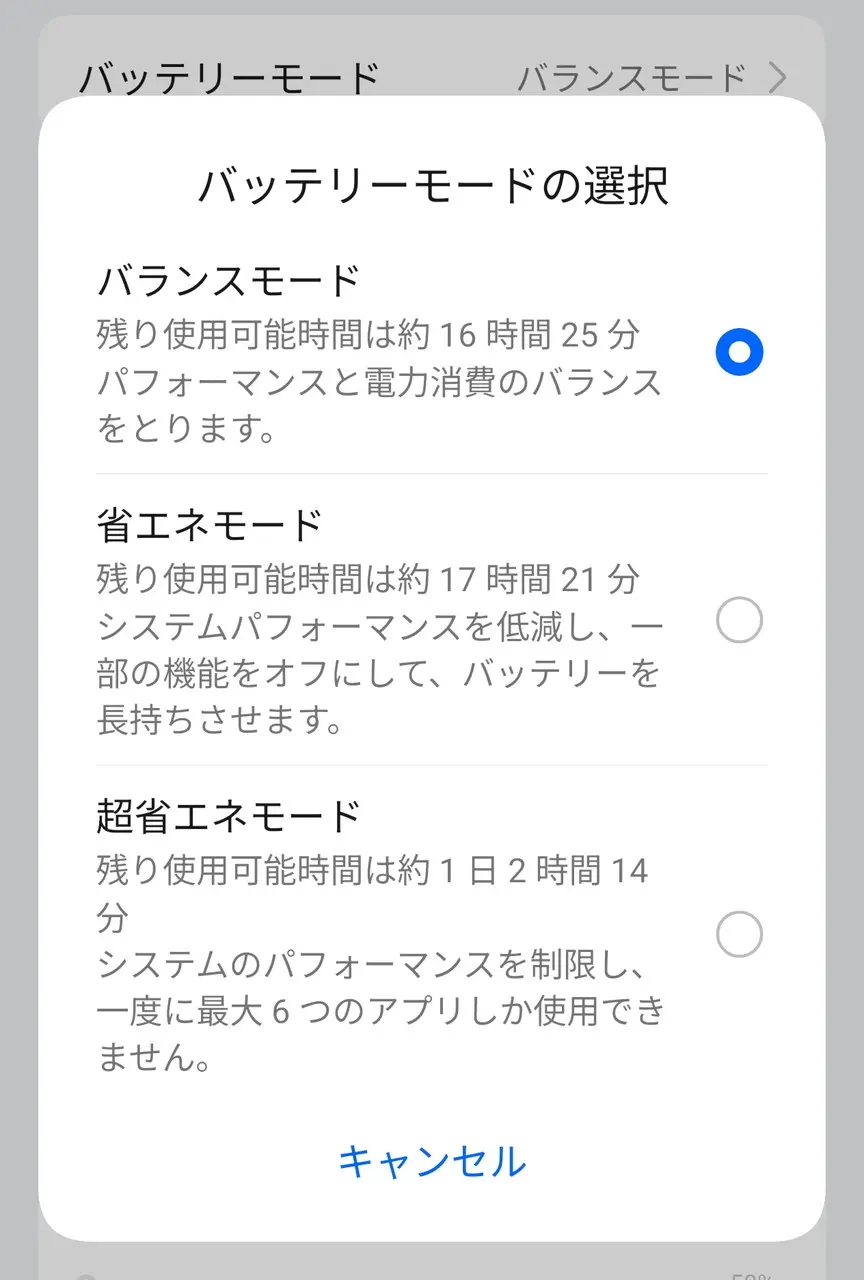Select the バランスモード radio button
The image size is (864, 1280).
[x=739, y=352]
